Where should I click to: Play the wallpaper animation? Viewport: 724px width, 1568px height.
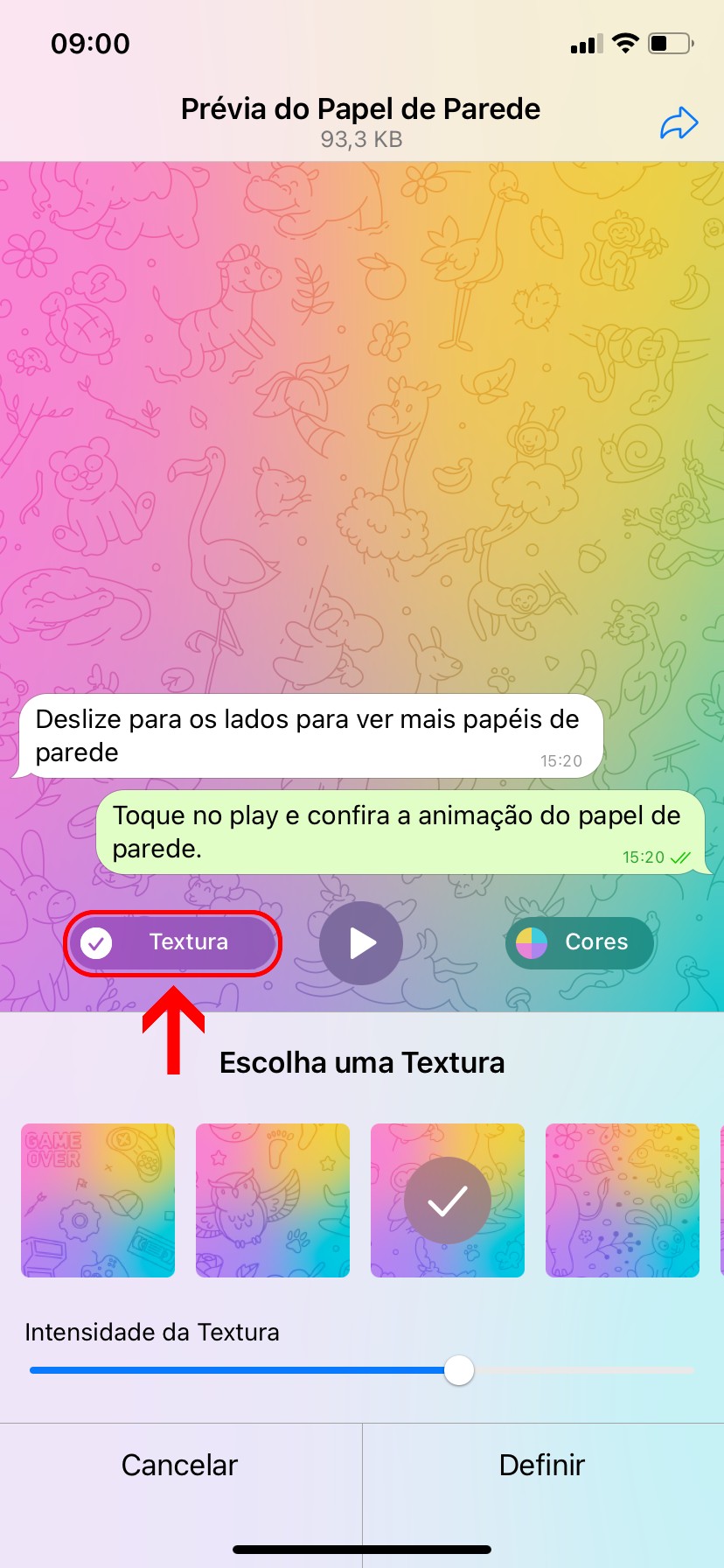click(x=361, y=943)
